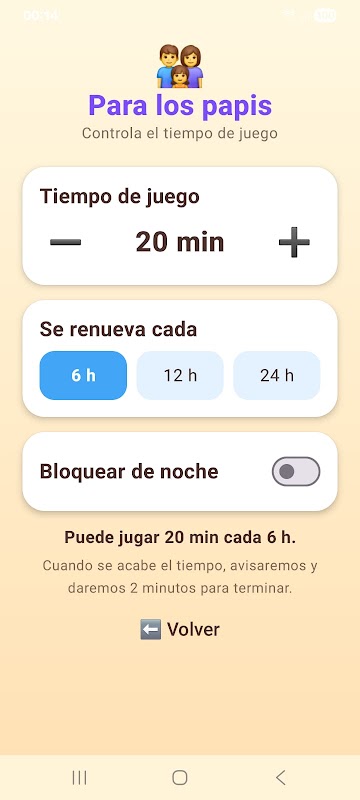
Task: Go to the home screen
Action: tap(180, 778)
